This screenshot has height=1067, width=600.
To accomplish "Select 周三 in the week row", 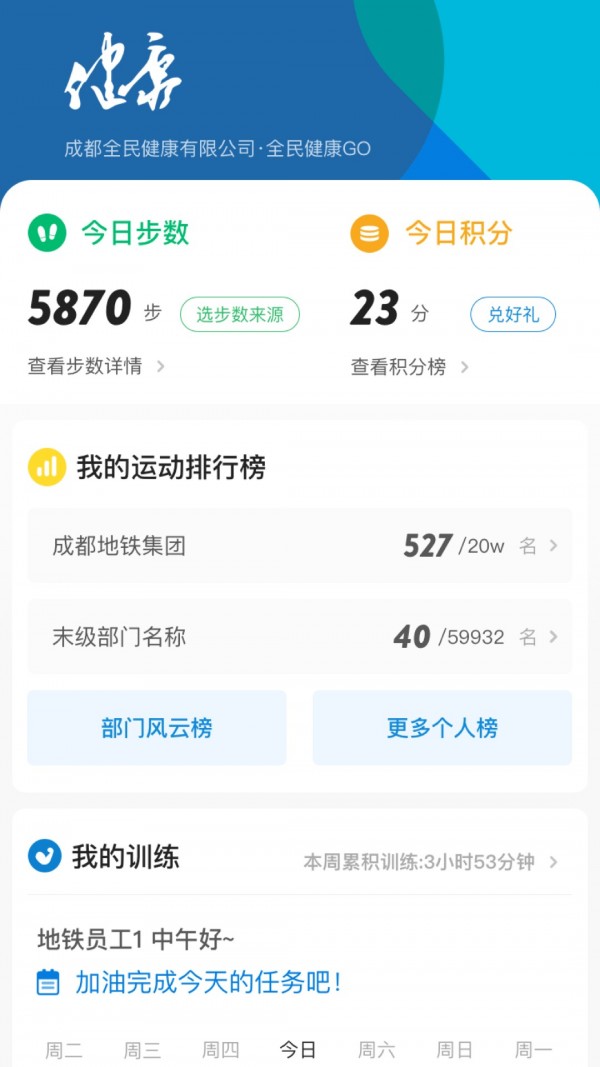I will [142, 1049].
